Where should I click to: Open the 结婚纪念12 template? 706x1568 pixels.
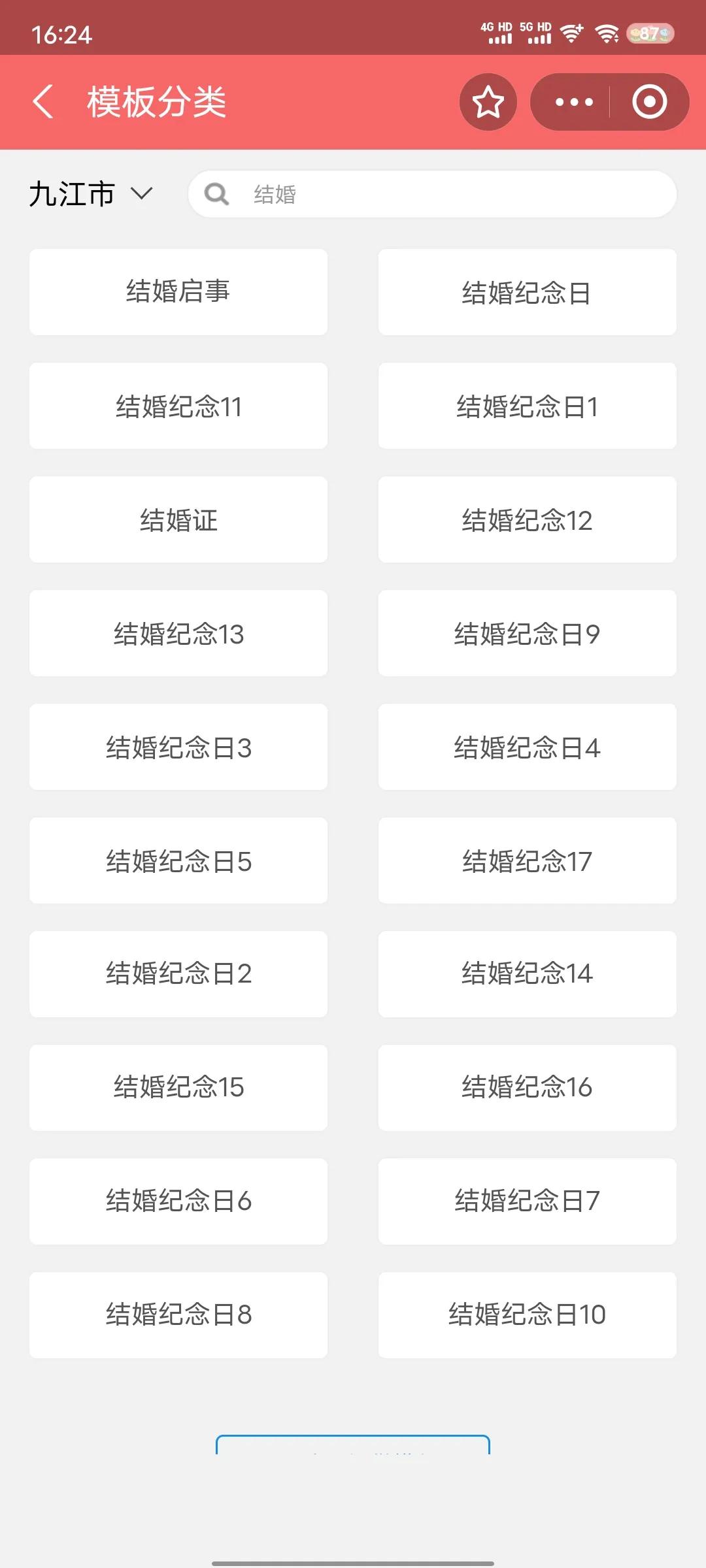click(x=527, y=519)
